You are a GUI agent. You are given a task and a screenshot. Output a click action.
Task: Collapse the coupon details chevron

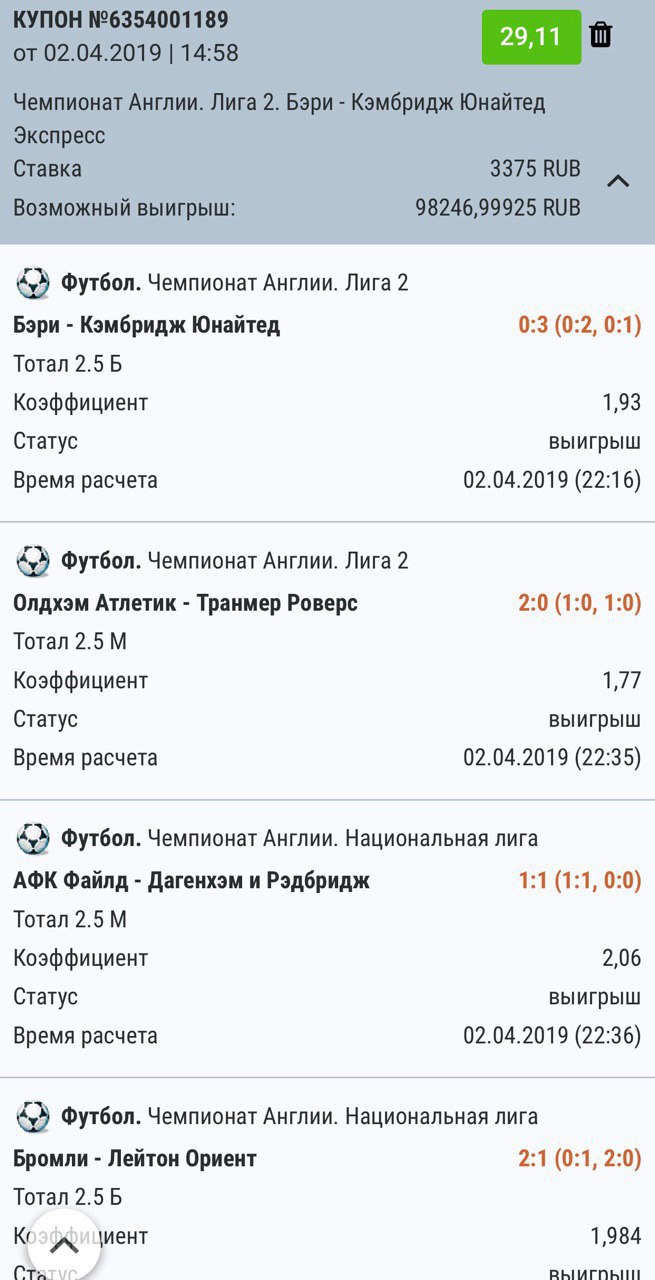[x=619, y=181]
